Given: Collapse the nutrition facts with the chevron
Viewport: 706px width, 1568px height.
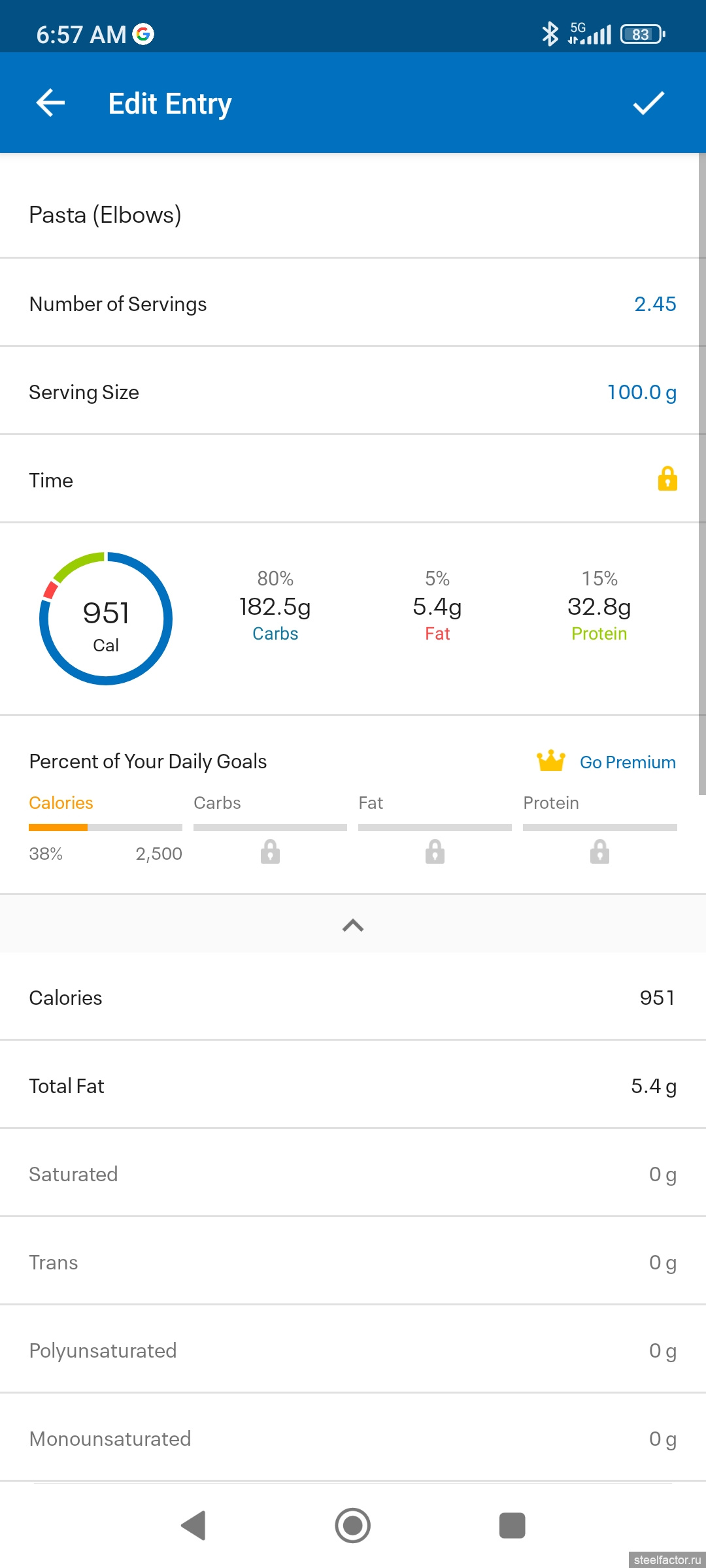Looking at the screenshot, I should point(353,925).
